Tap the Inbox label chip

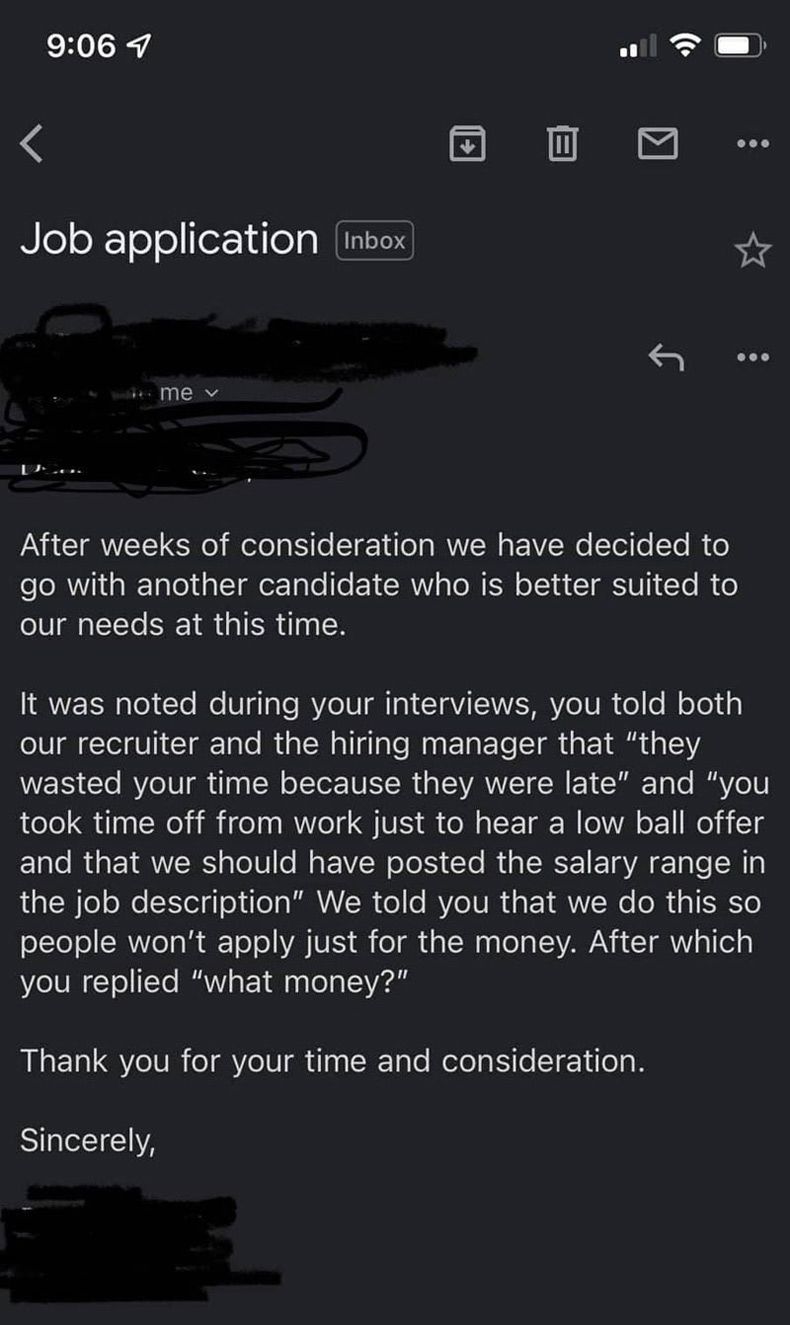[x=375, y=241]
